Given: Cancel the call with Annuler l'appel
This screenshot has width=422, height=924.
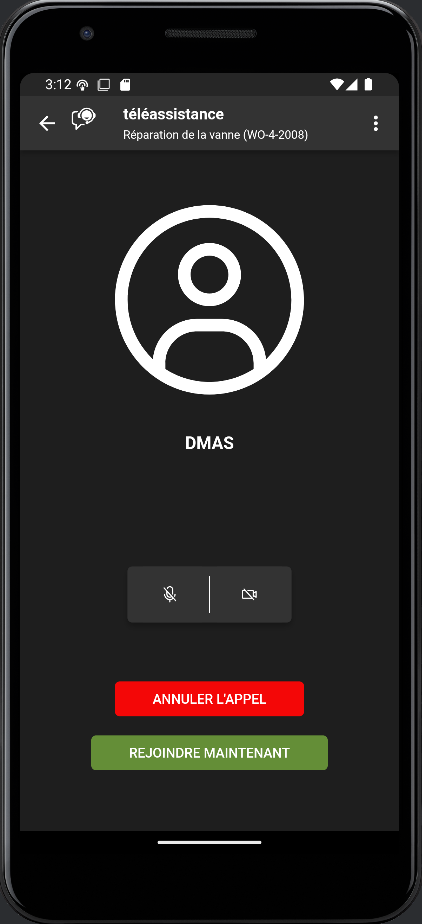Looking at the screenshot, I should (x=209, y=699).
